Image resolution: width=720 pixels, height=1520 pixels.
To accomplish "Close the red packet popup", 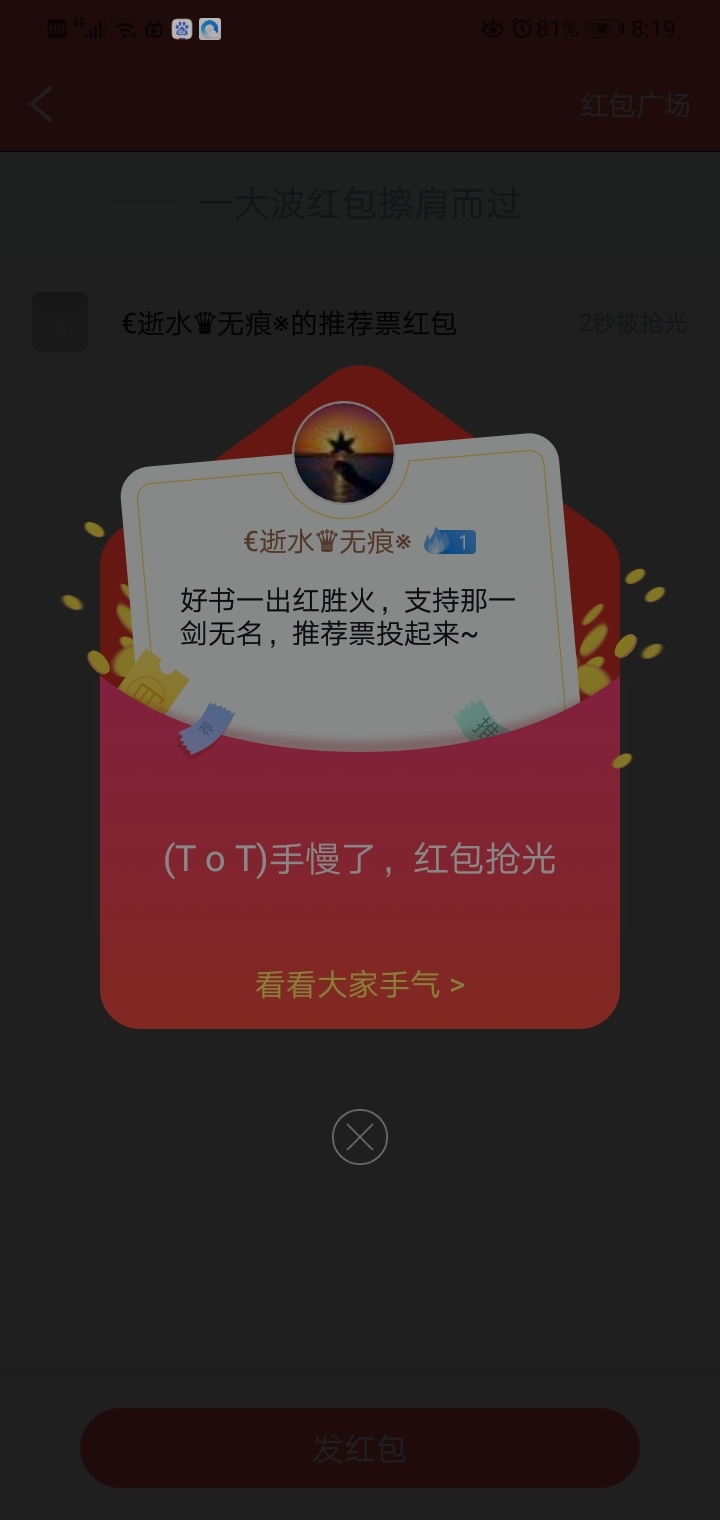I will (360, 1137).
